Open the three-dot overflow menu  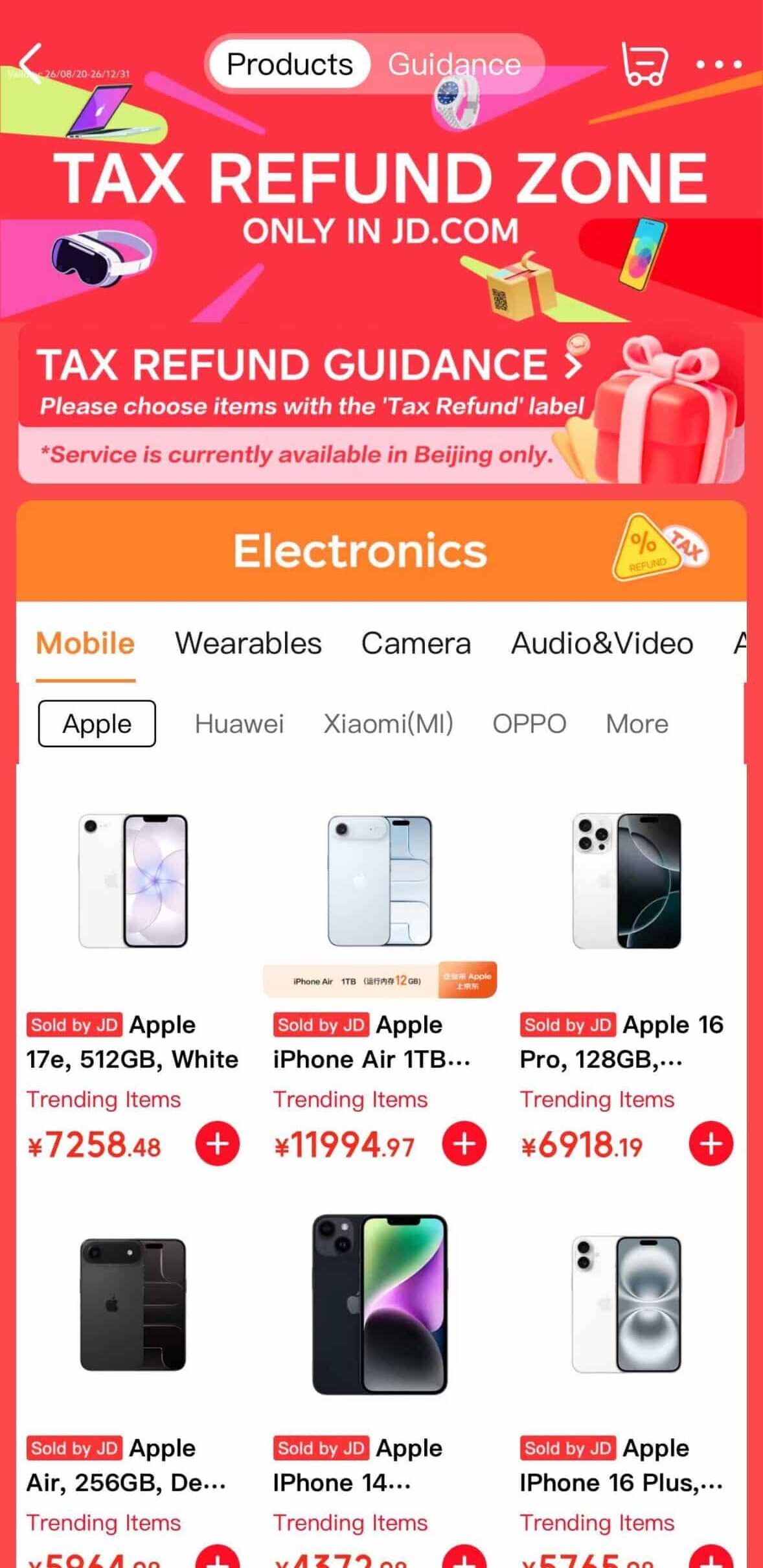click(718, 64)
